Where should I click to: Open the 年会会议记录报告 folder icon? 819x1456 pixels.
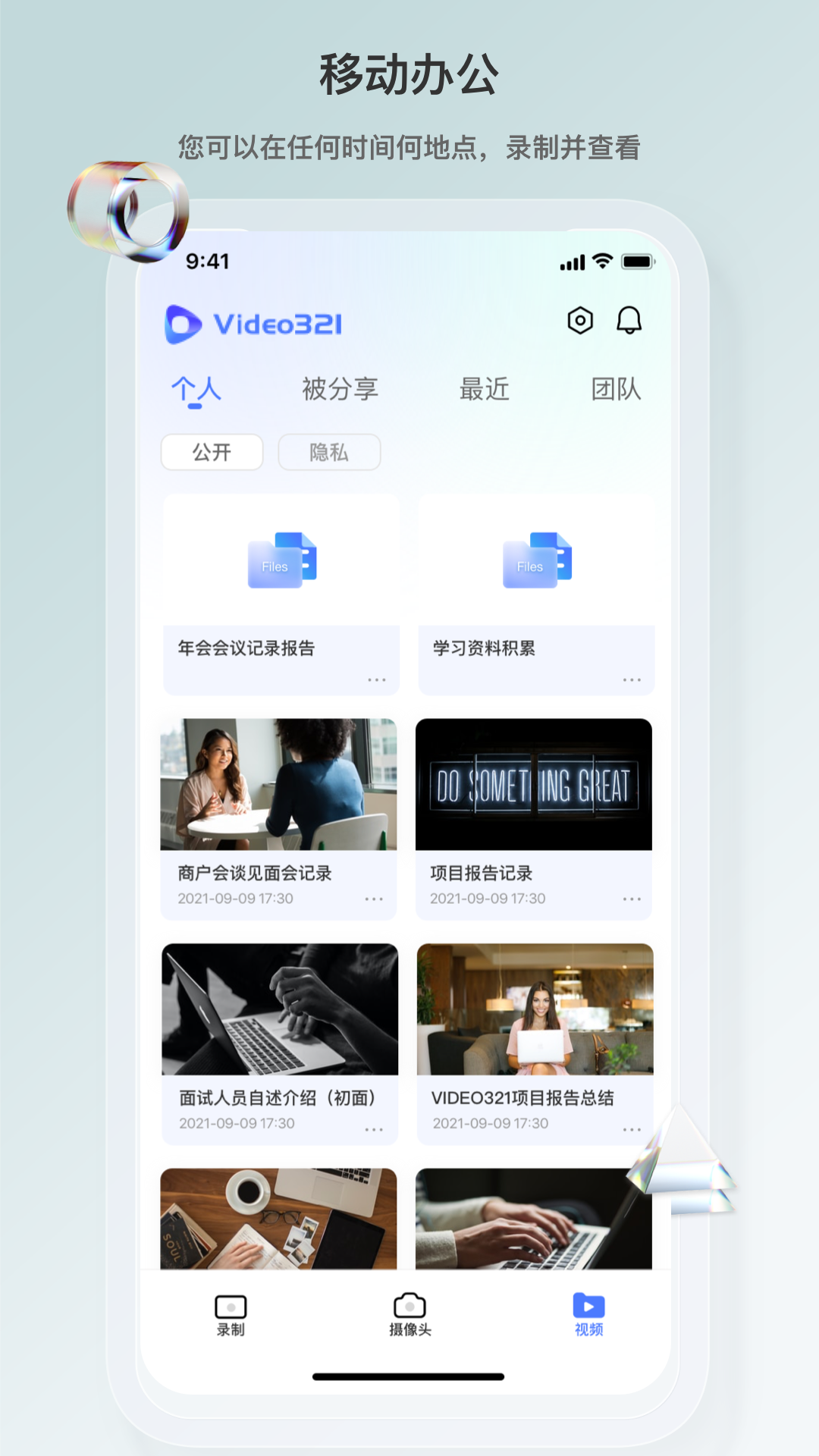[x=280, y=559]
